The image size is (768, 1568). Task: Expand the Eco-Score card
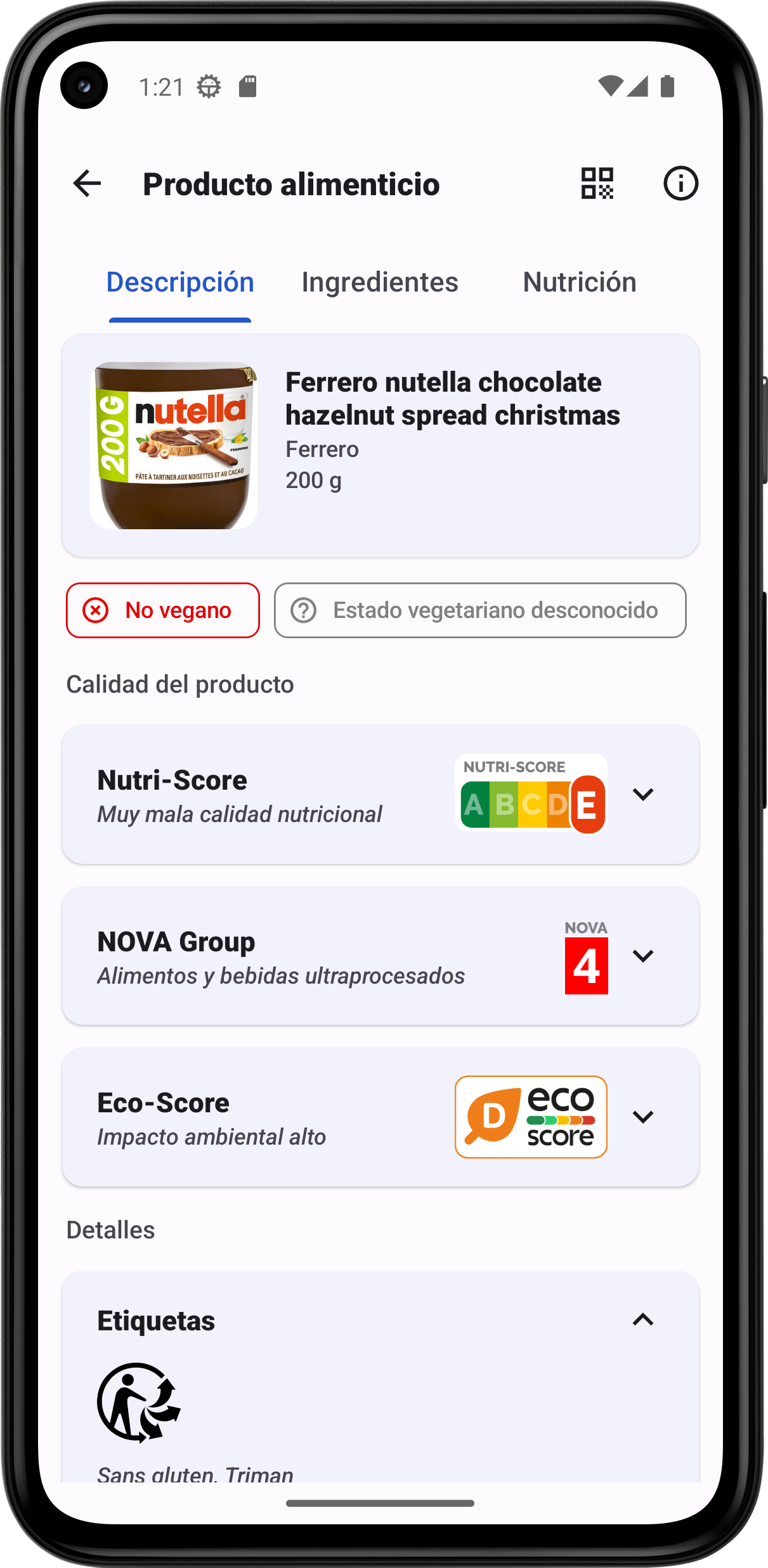(642, 1117)
